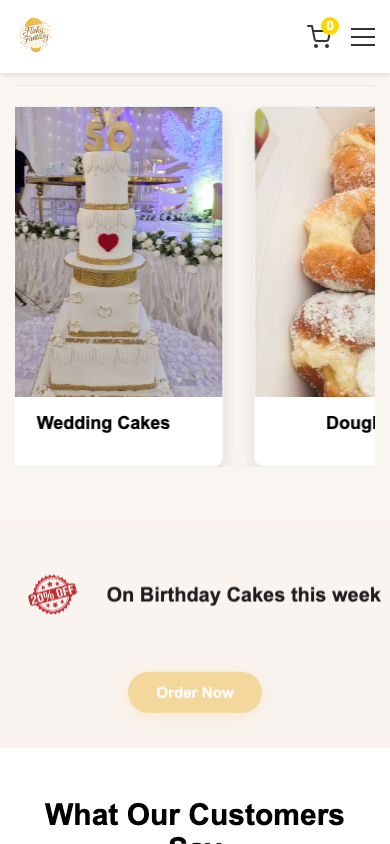
Task: Open the shopping cart
Action: tap(320, 36)
